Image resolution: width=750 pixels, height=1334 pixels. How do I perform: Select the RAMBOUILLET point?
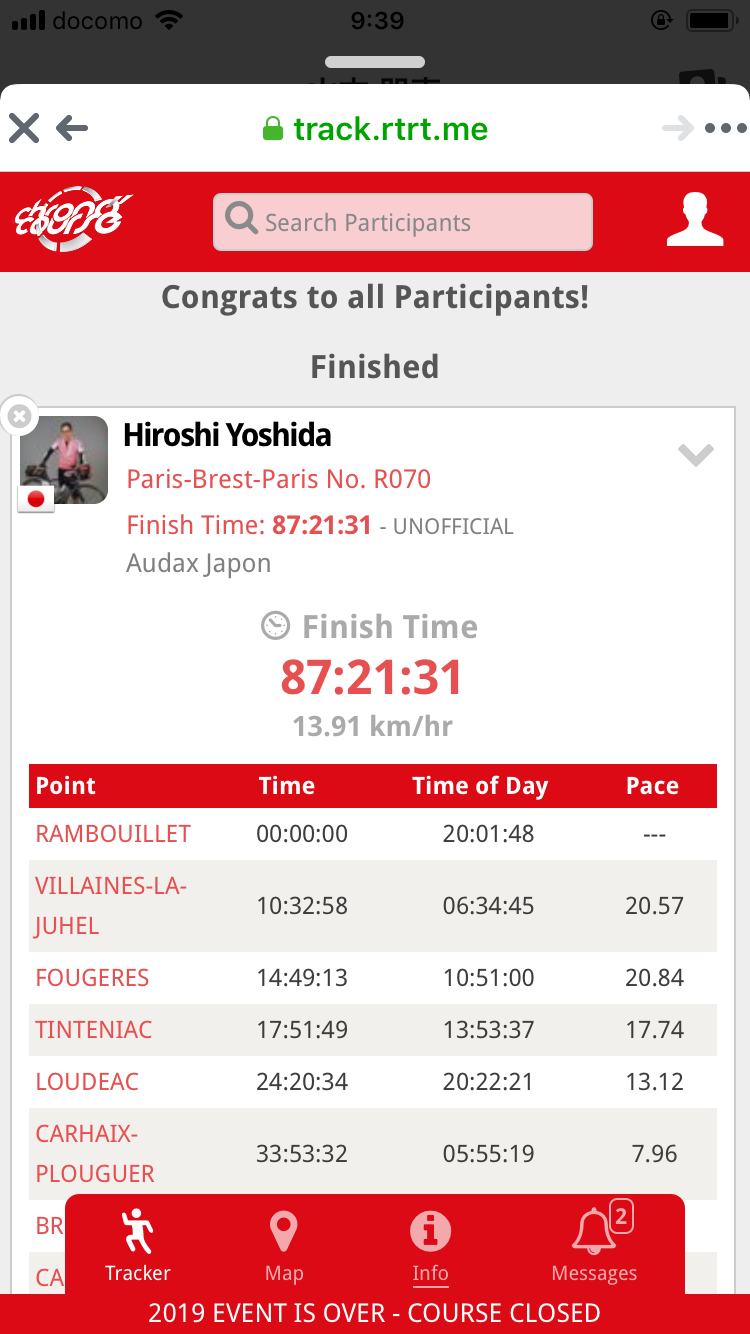113,834
